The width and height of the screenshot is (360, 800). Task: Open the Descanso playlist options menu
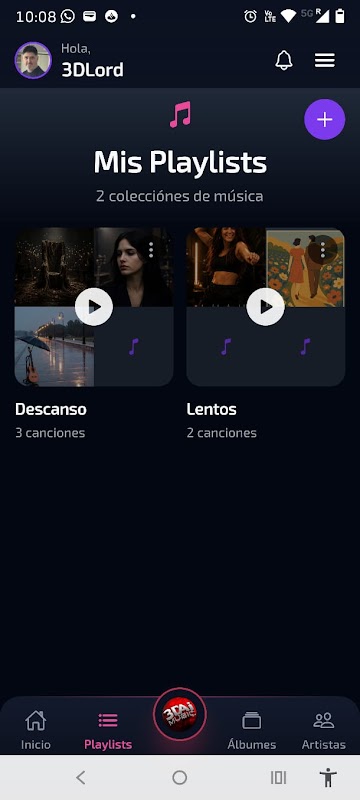click(x=151, y=250)
